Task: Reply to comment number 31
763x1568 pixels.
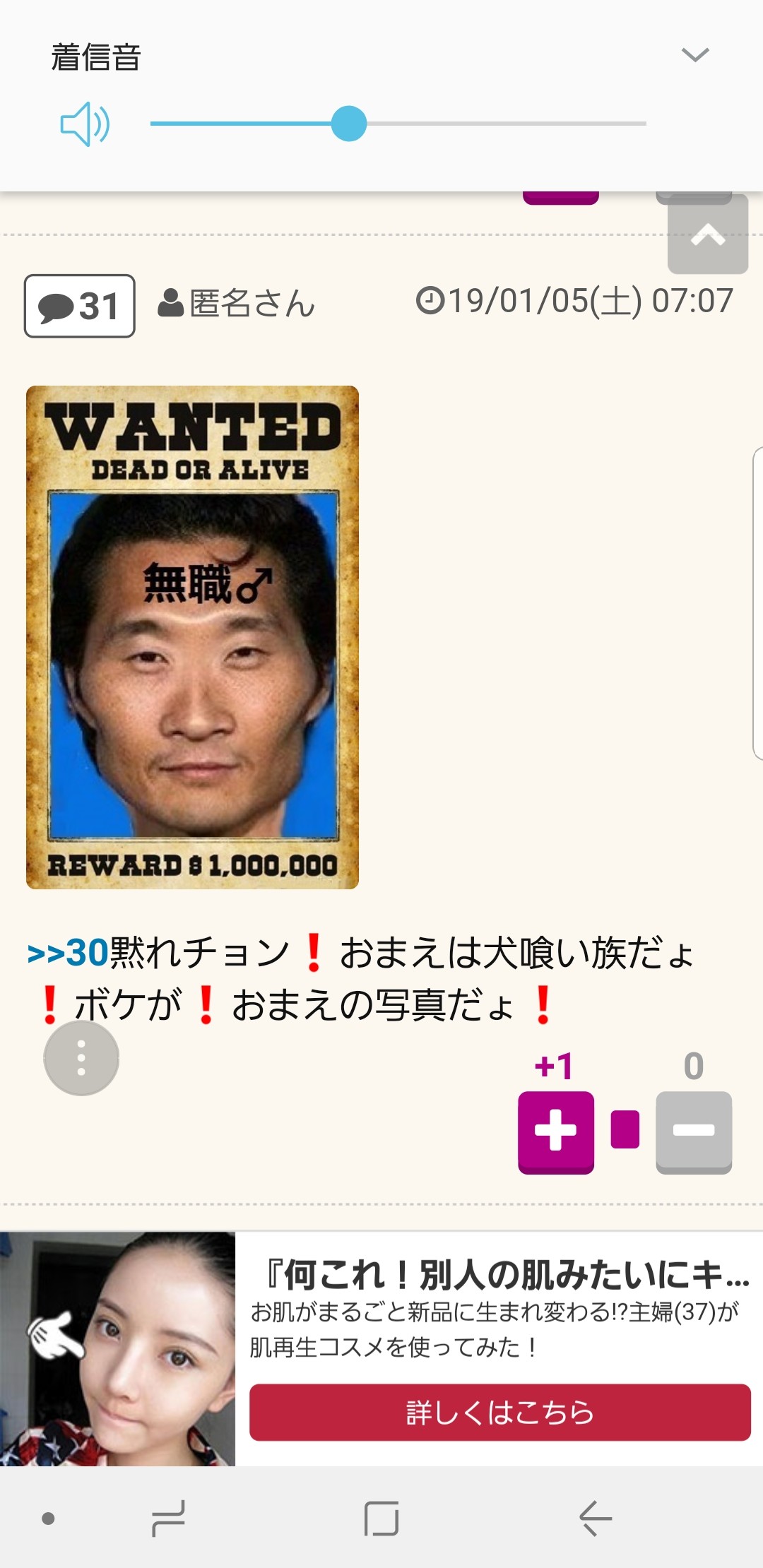Action: click(79, 306)
